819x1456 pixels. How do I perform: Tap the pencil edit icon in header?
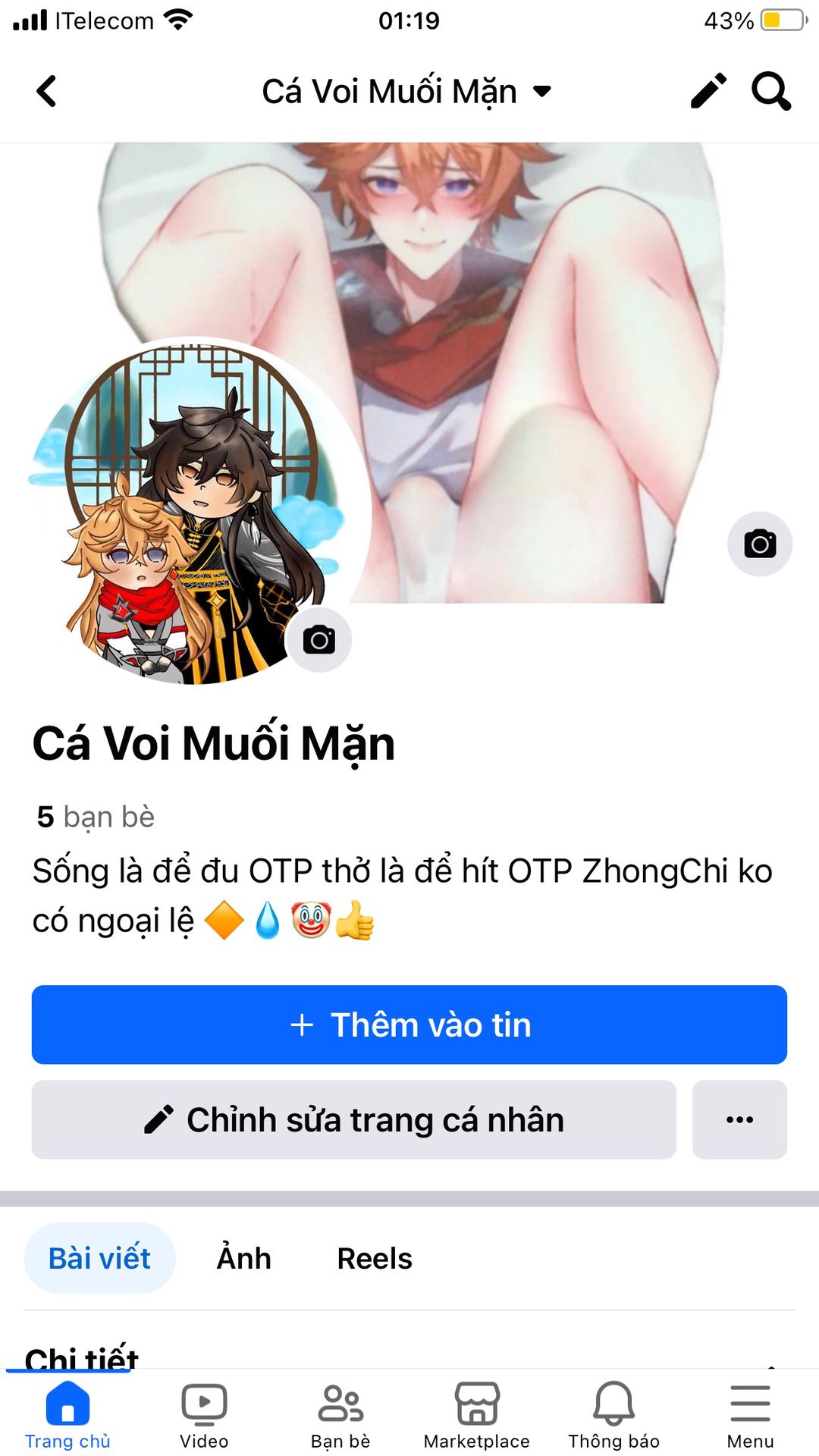click(708, 91)
